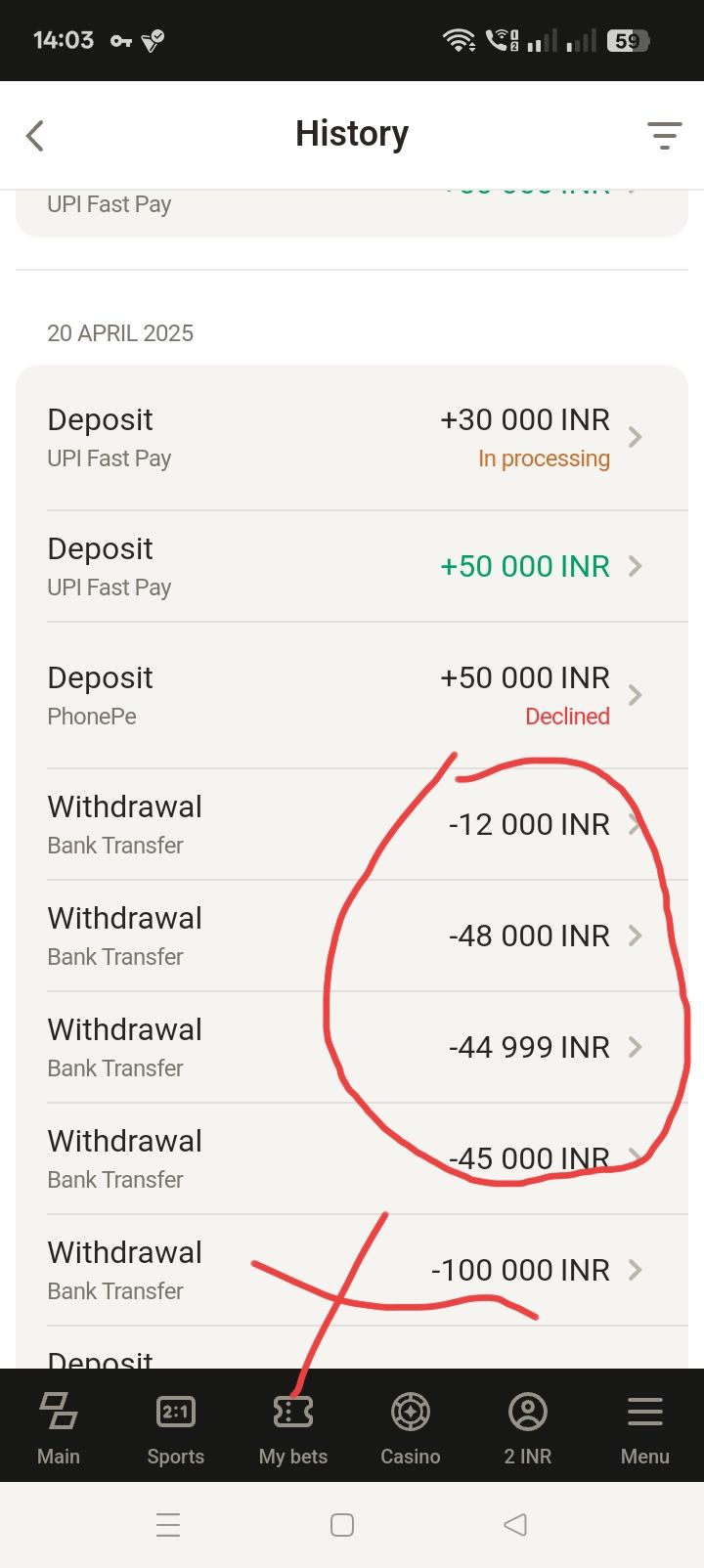Viewport: 704px width, 1568px height.
Task: Open the declined PhonePe deposit details
Action: click(352, 695)
